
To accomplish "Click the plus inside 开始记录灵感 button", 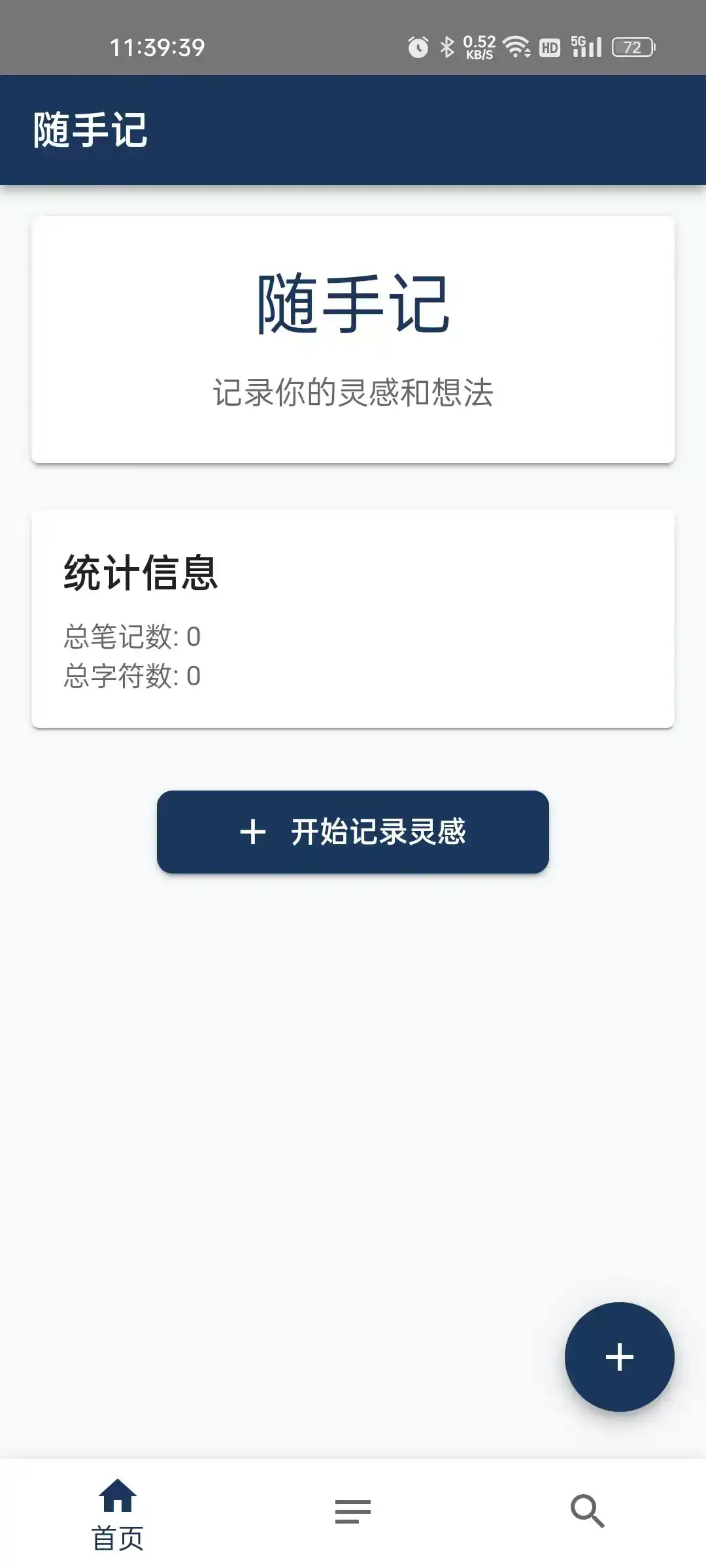I will (253, 832).
